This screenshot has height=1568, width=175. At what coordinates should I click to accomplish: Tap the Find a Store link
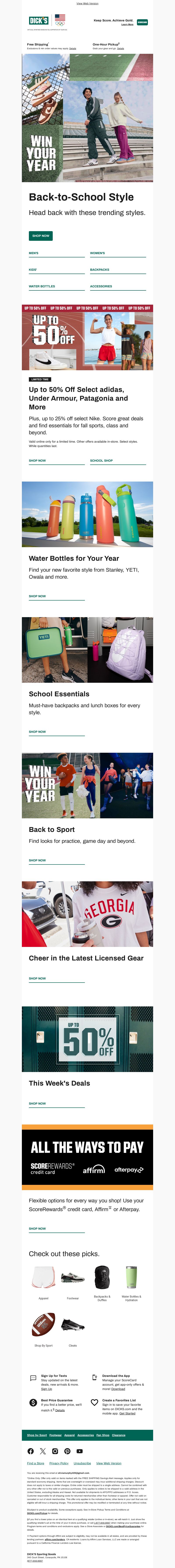[35, 1463]
